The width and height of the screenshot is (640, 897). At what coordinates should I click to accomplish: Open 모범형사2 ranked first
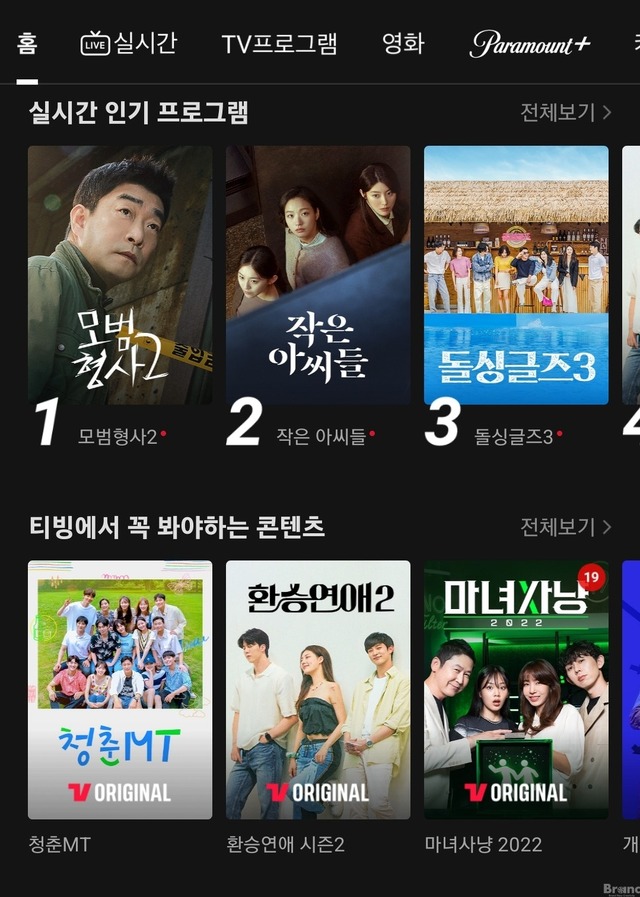[120, 275]
